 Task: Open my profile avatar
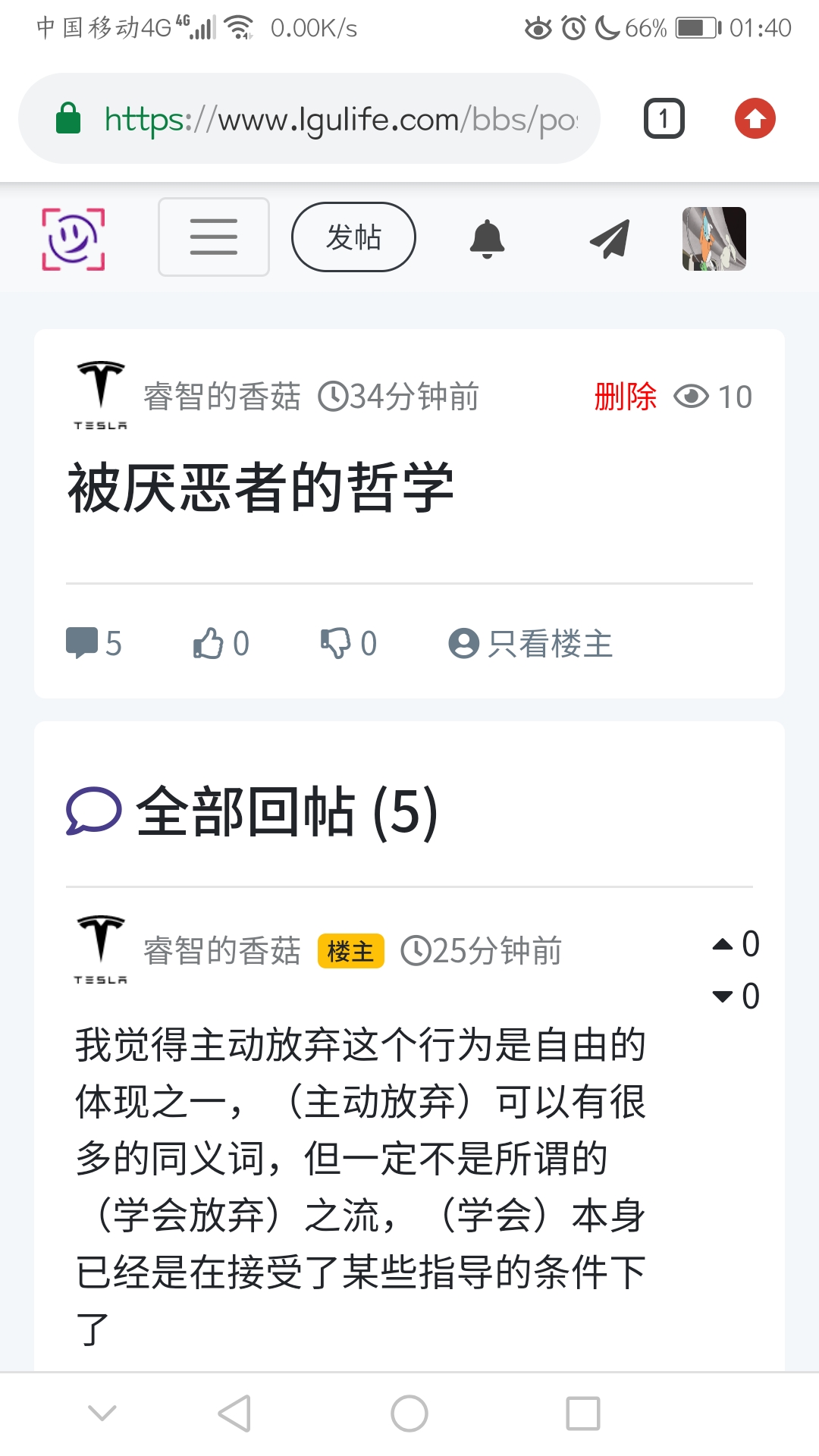point(714,238)
